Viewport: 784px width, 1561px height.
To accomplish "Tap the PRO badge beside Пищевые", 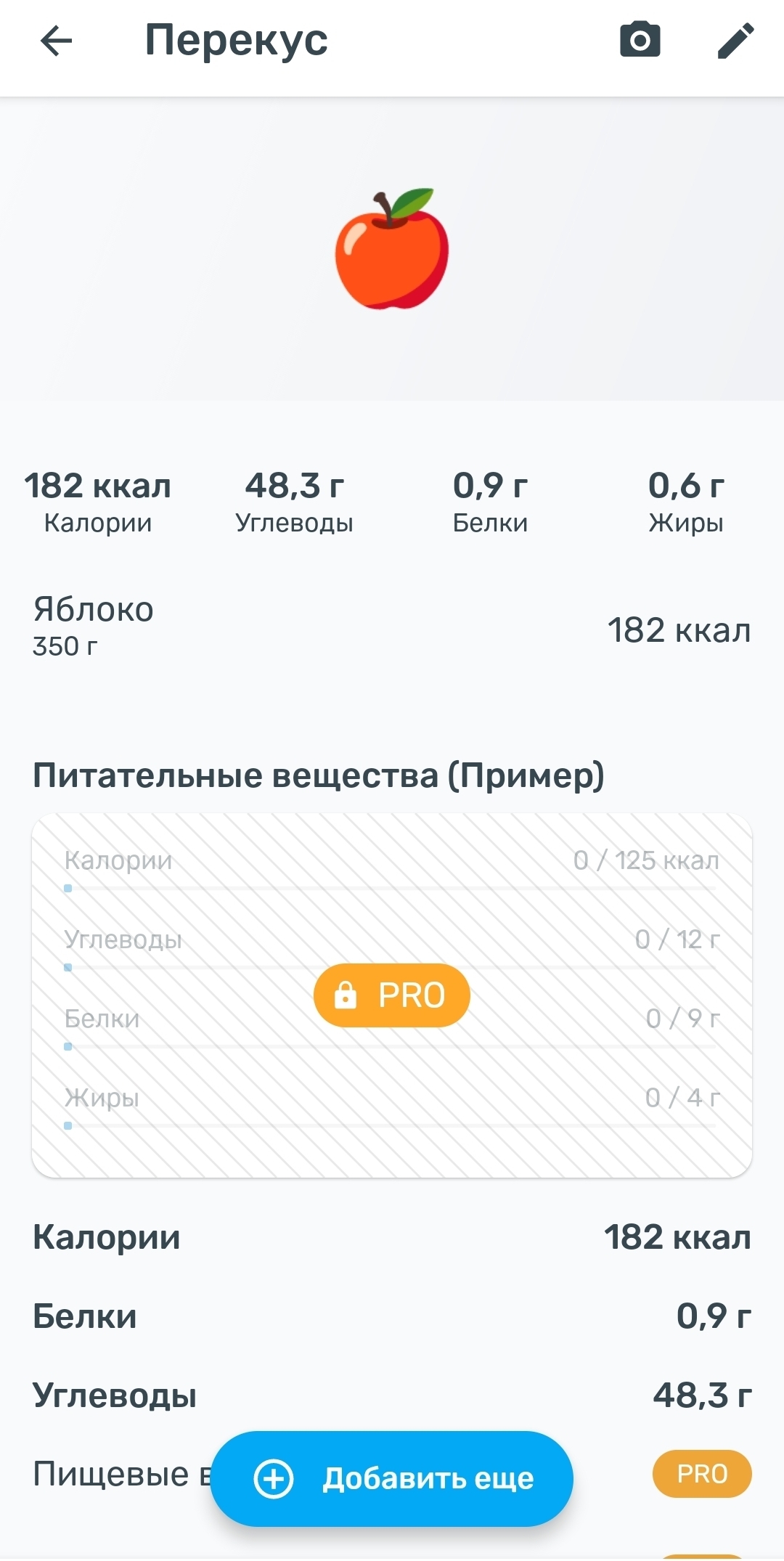I will [701, 1474].
